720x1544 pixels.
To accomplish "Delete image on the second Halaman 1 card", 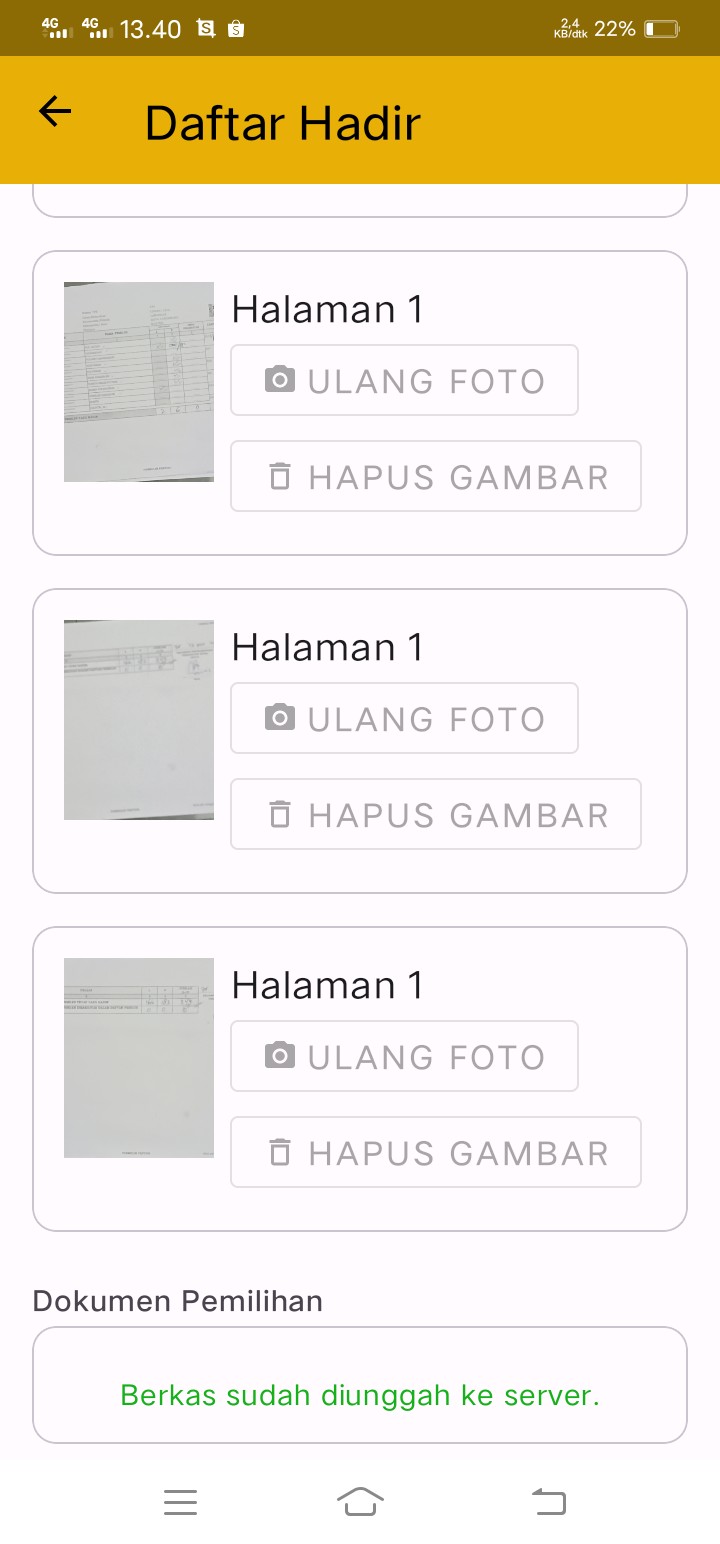I will click(x=436, y=814).
